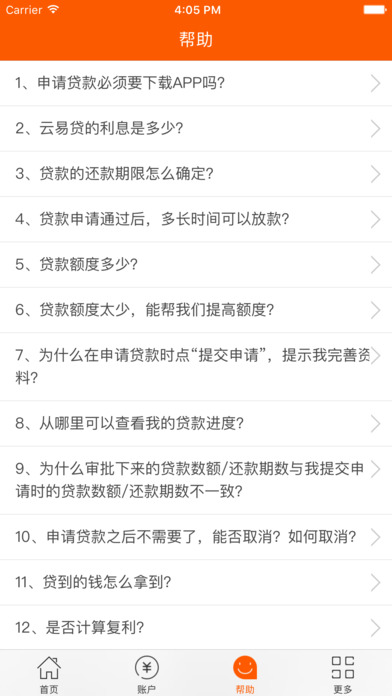This screenshot has width=392, height=696.
Task: Open question 2 about 云易贷 interest
Action: point(196,129)
